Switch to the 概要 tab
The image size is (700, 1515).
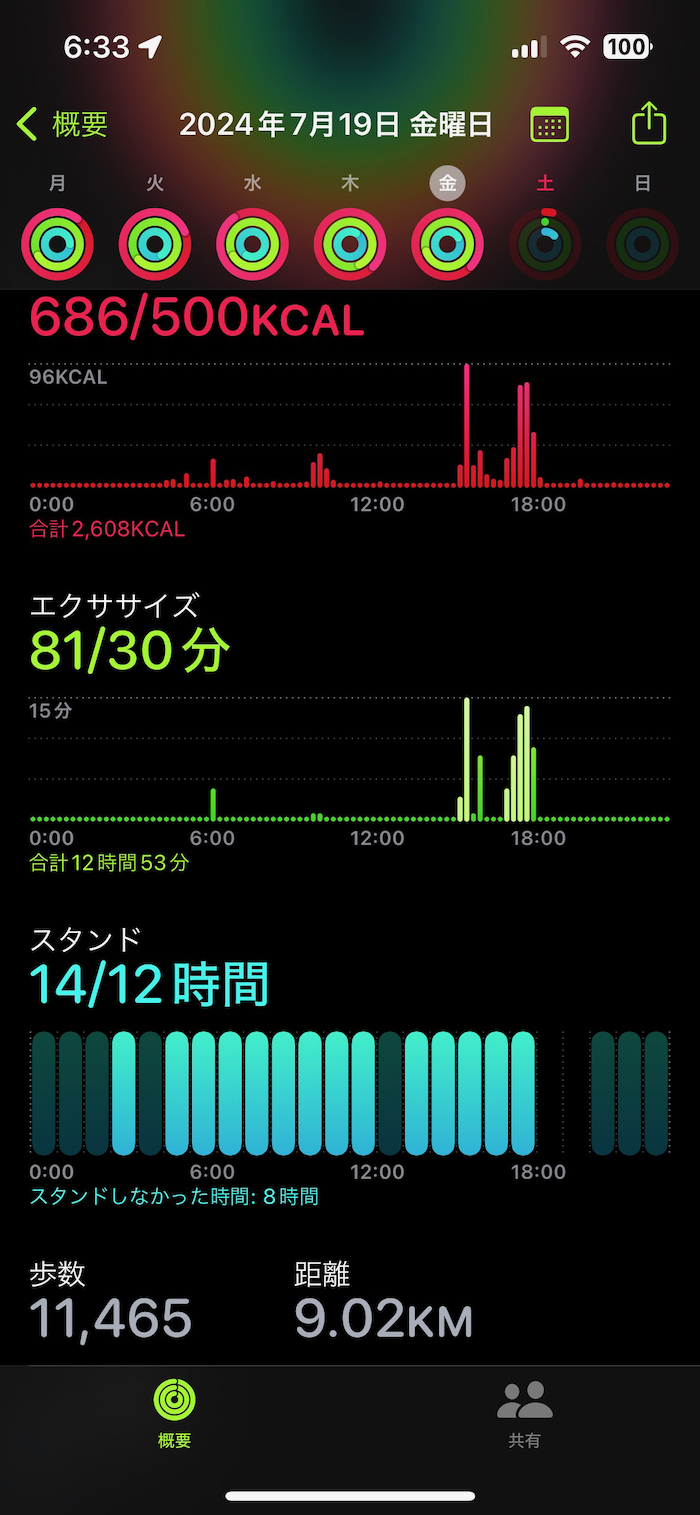pos(174,1413)
